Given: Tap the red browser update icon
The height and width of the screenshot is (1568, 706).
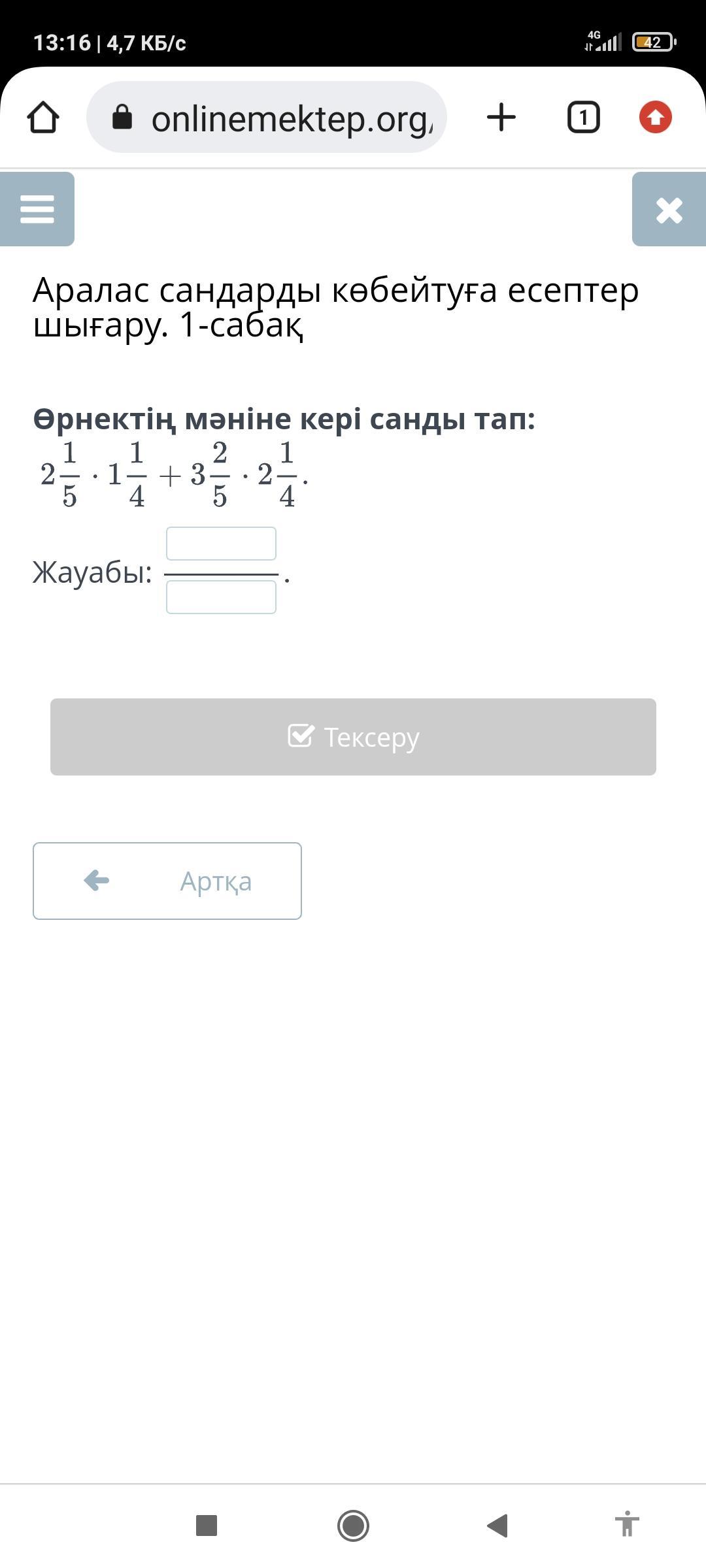Looking at the screenshot, I should click(656, 118).
